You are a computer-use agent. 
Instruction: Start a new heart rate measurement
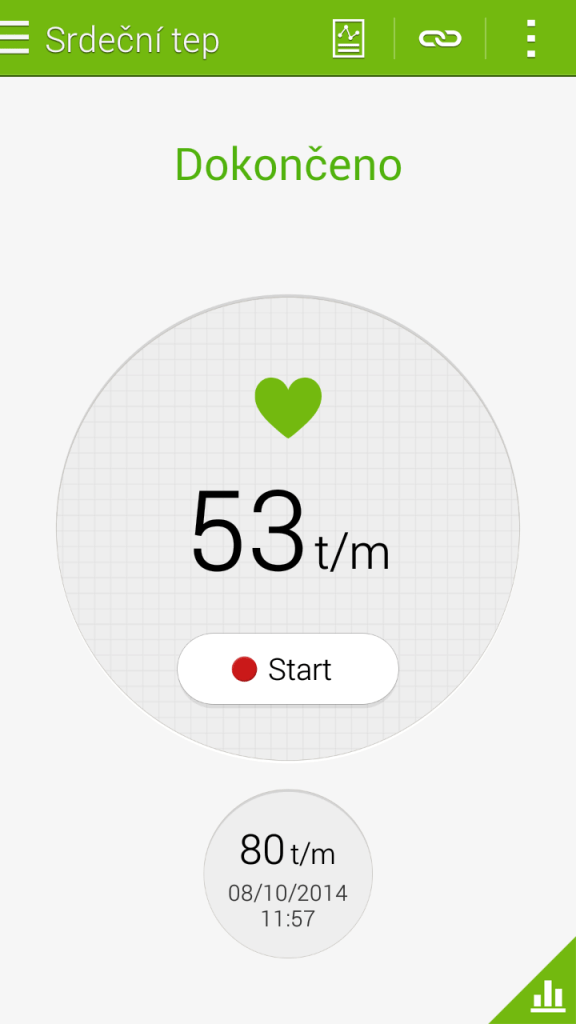click(287, 669)
